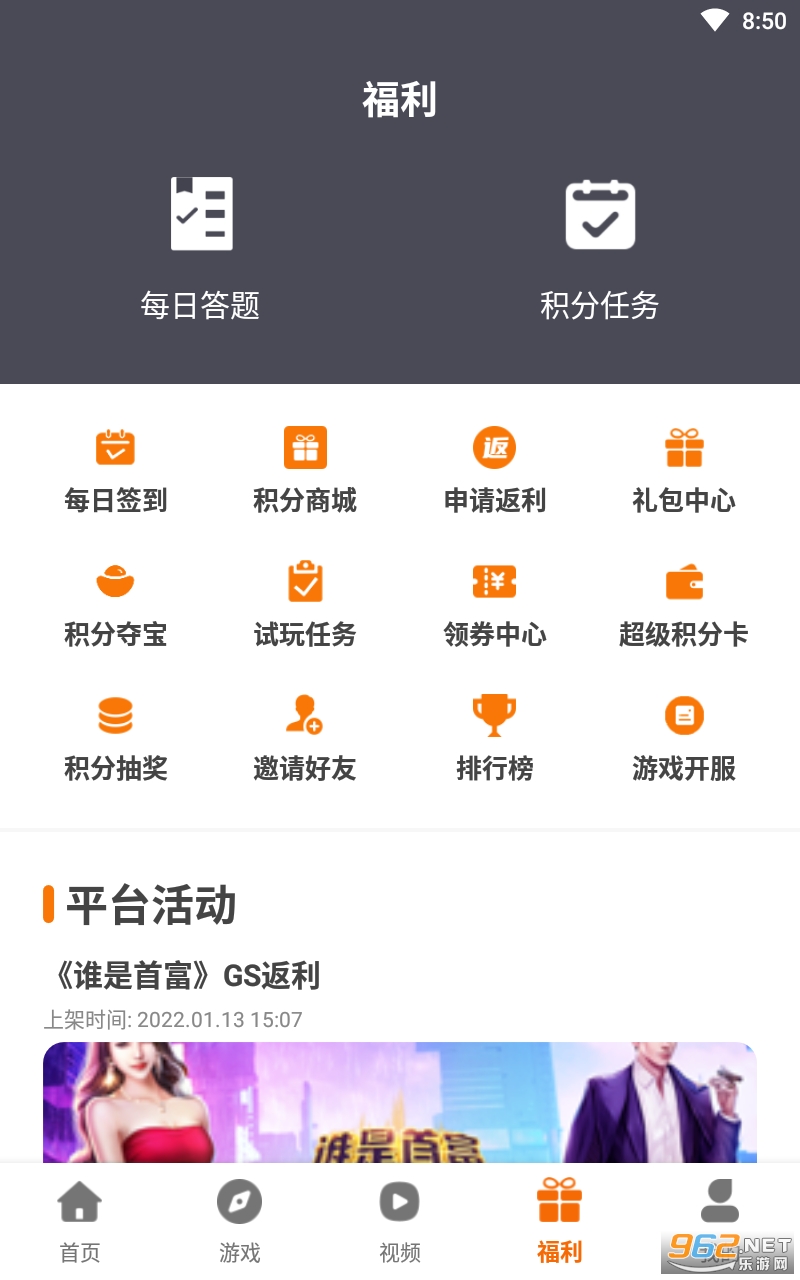View 排行榜 leaderboard

[495, 738]
